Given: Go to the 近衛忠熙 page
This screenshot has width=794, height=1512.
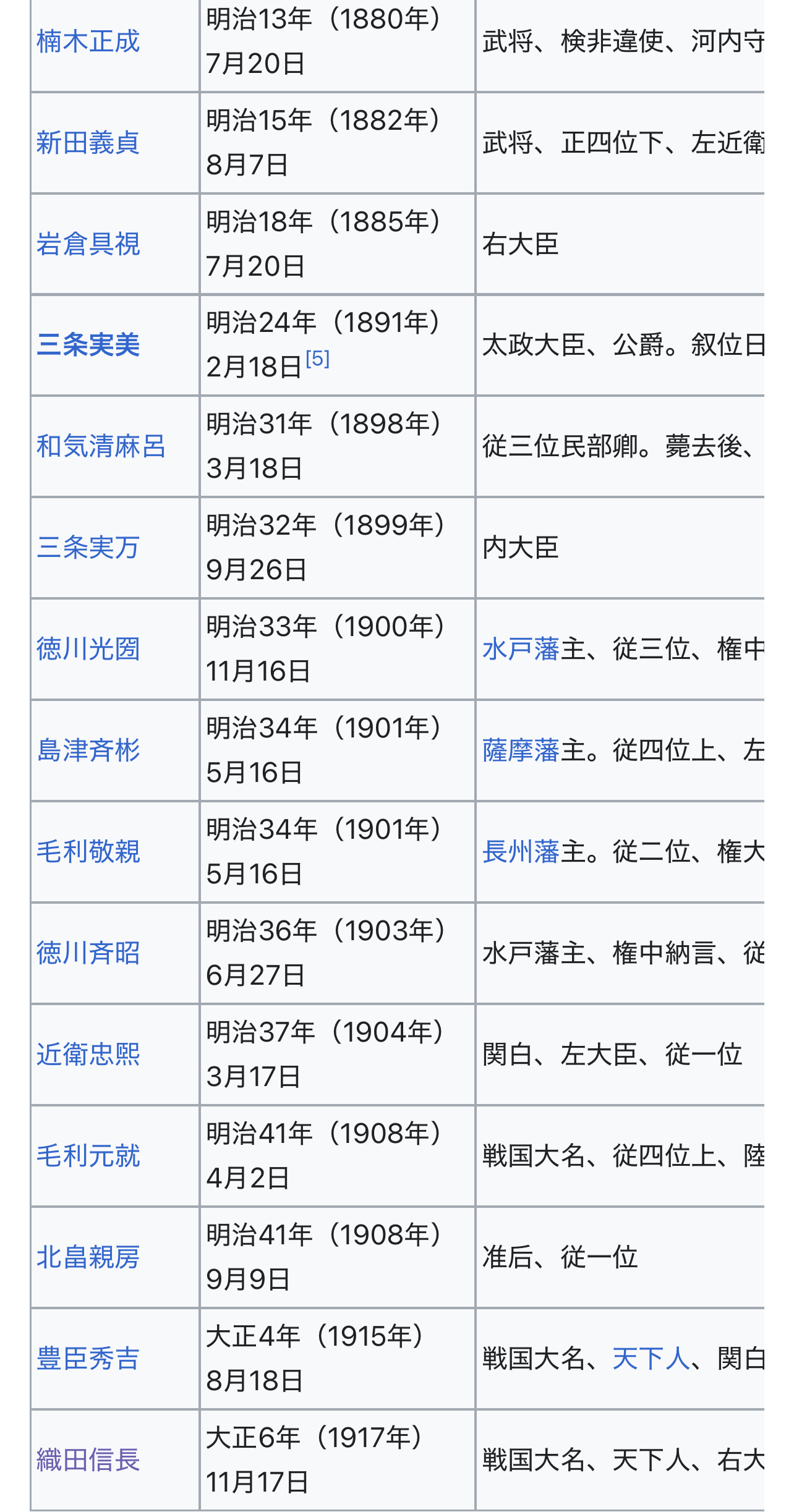Looking at the screenshot, I should point(88,1055).
